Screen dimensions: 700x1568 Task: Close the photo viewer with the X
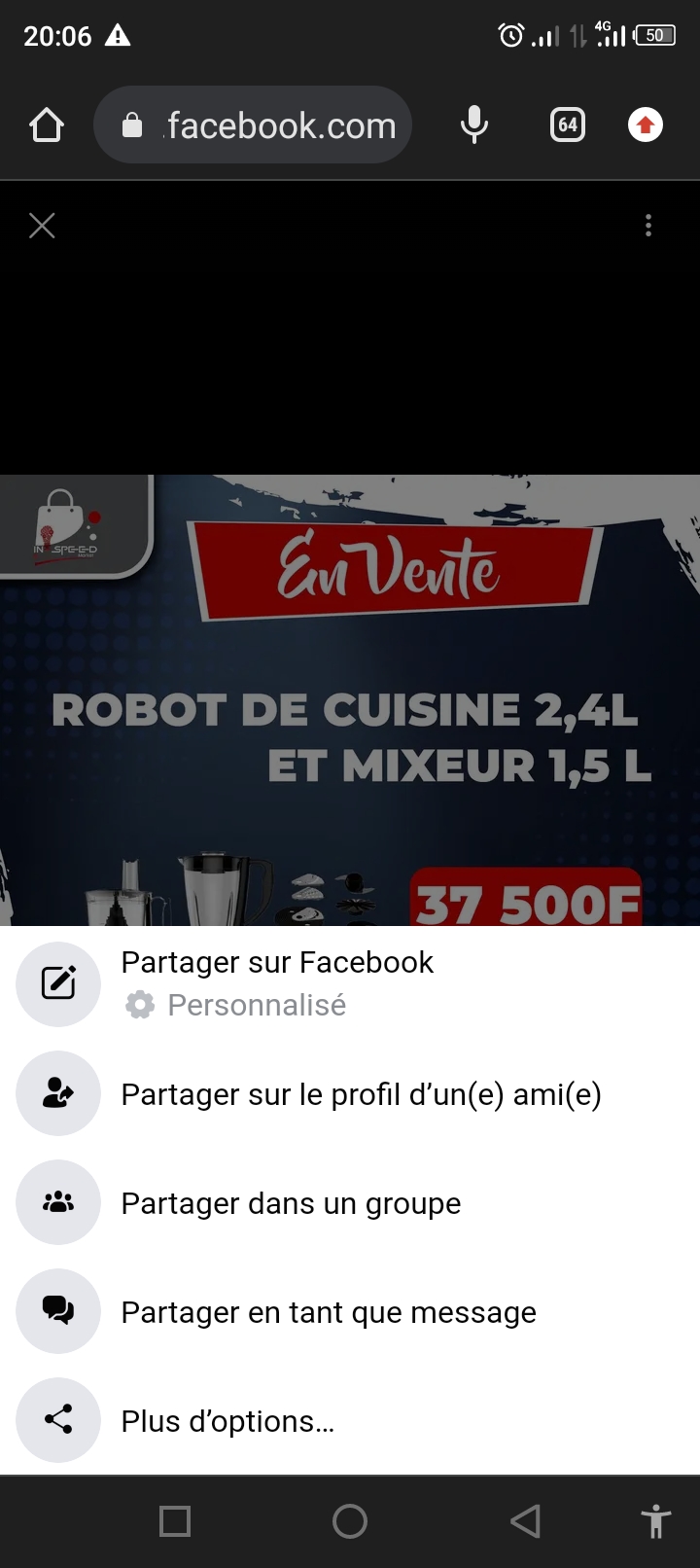point(42,226)
